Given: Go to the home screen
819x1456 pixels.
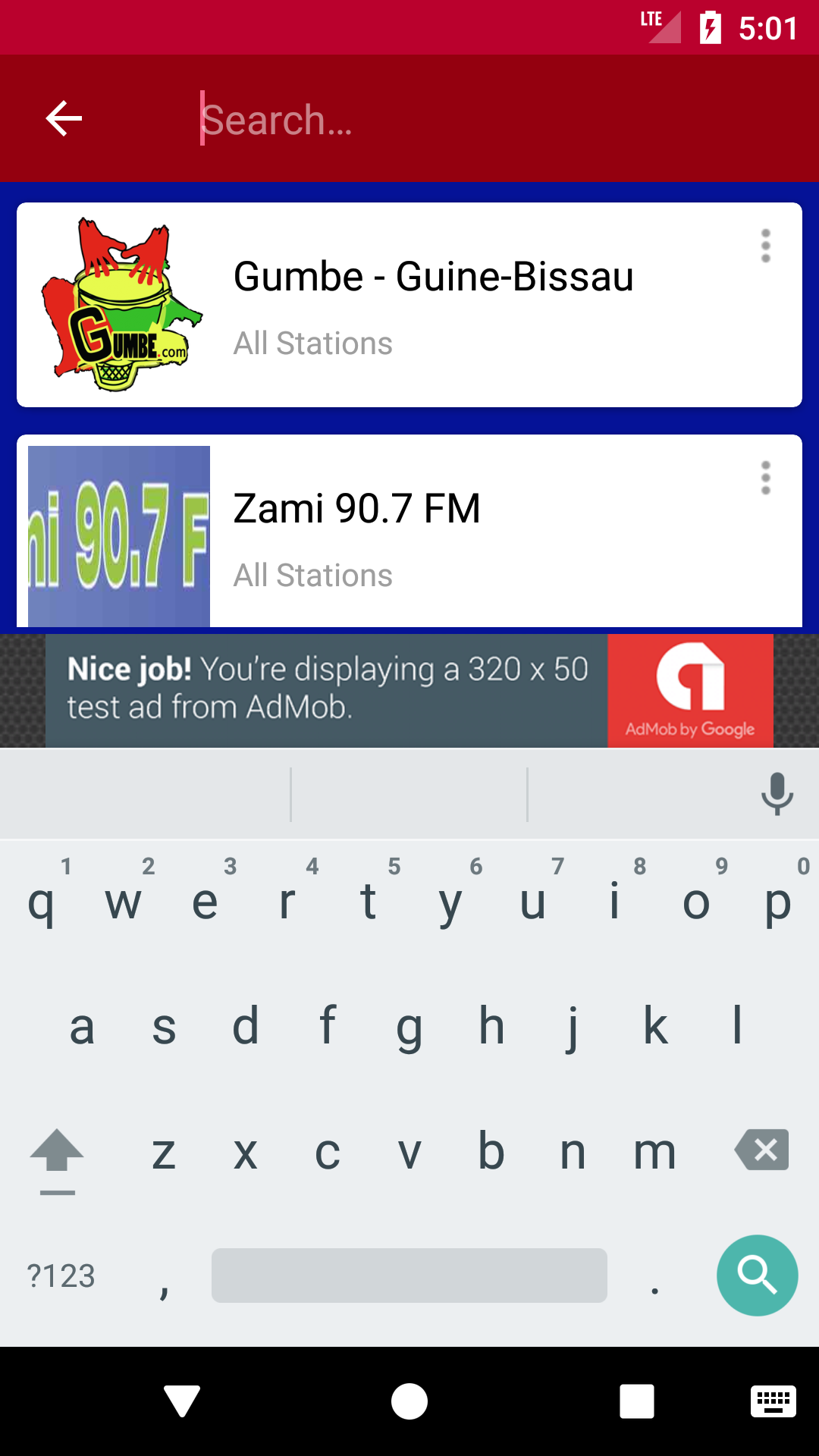Looking at the screenshot, I should click(409, 1401).
